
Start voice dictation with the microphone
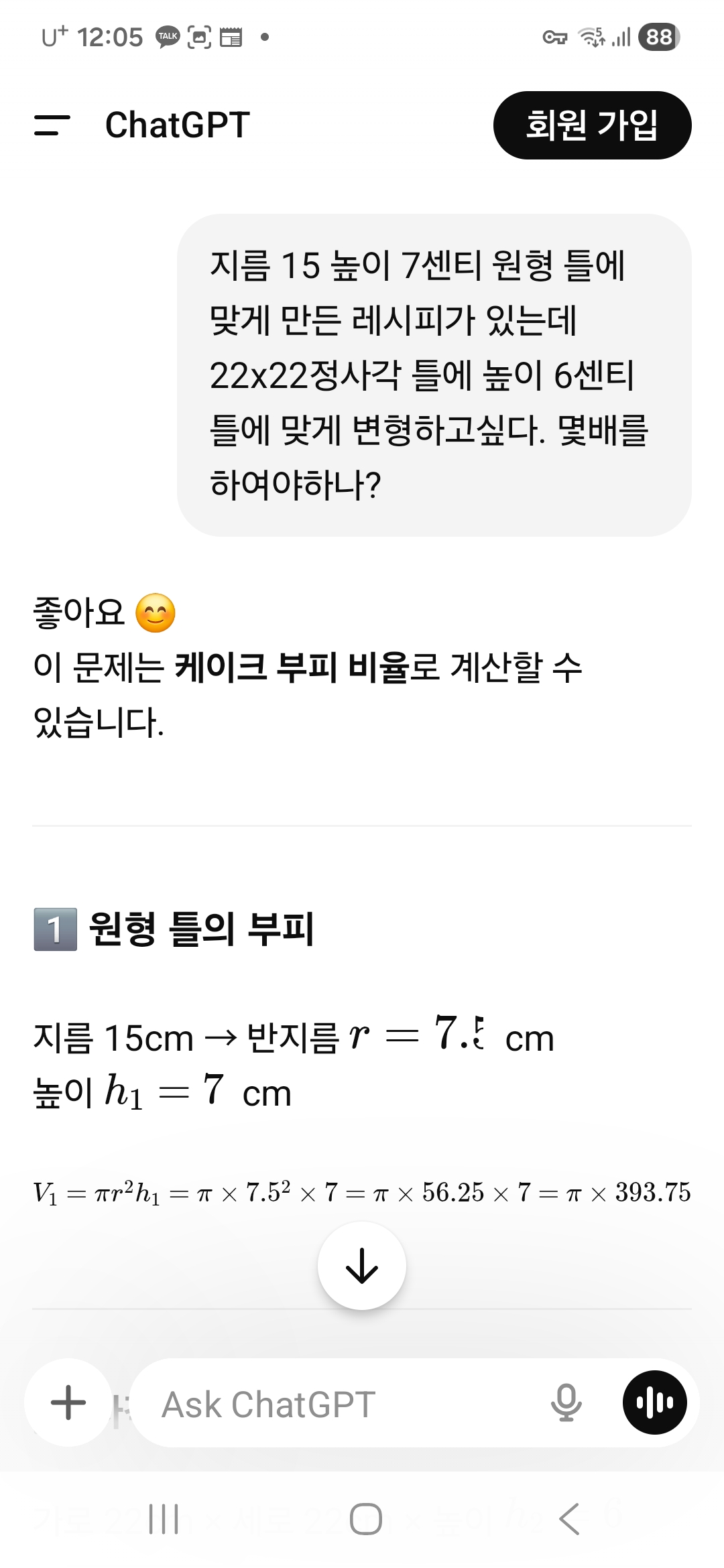coord(566,1402)
